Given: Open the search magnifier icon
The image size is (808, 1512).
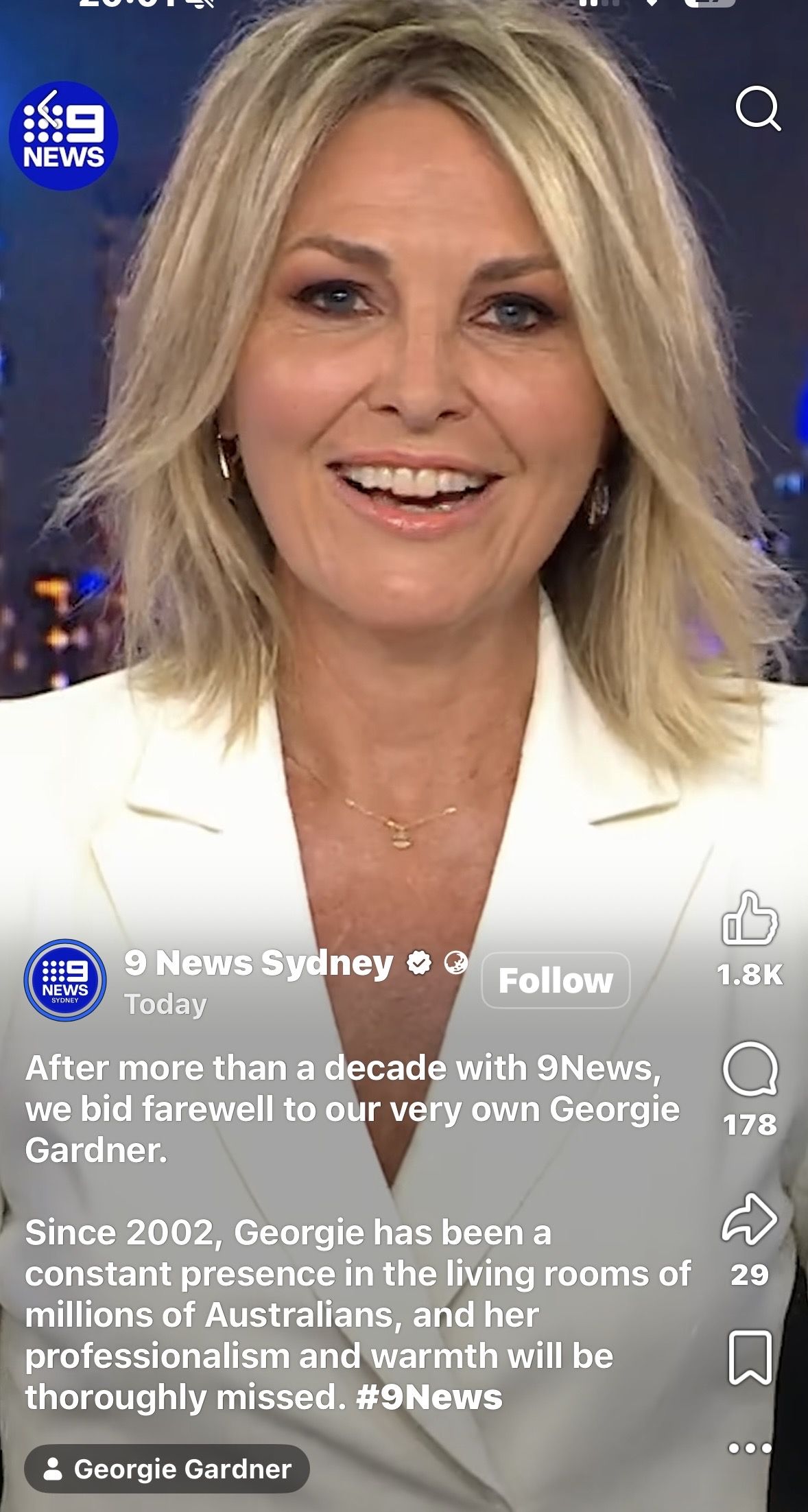Looking at the screenshot, I should tap(757, 108).
